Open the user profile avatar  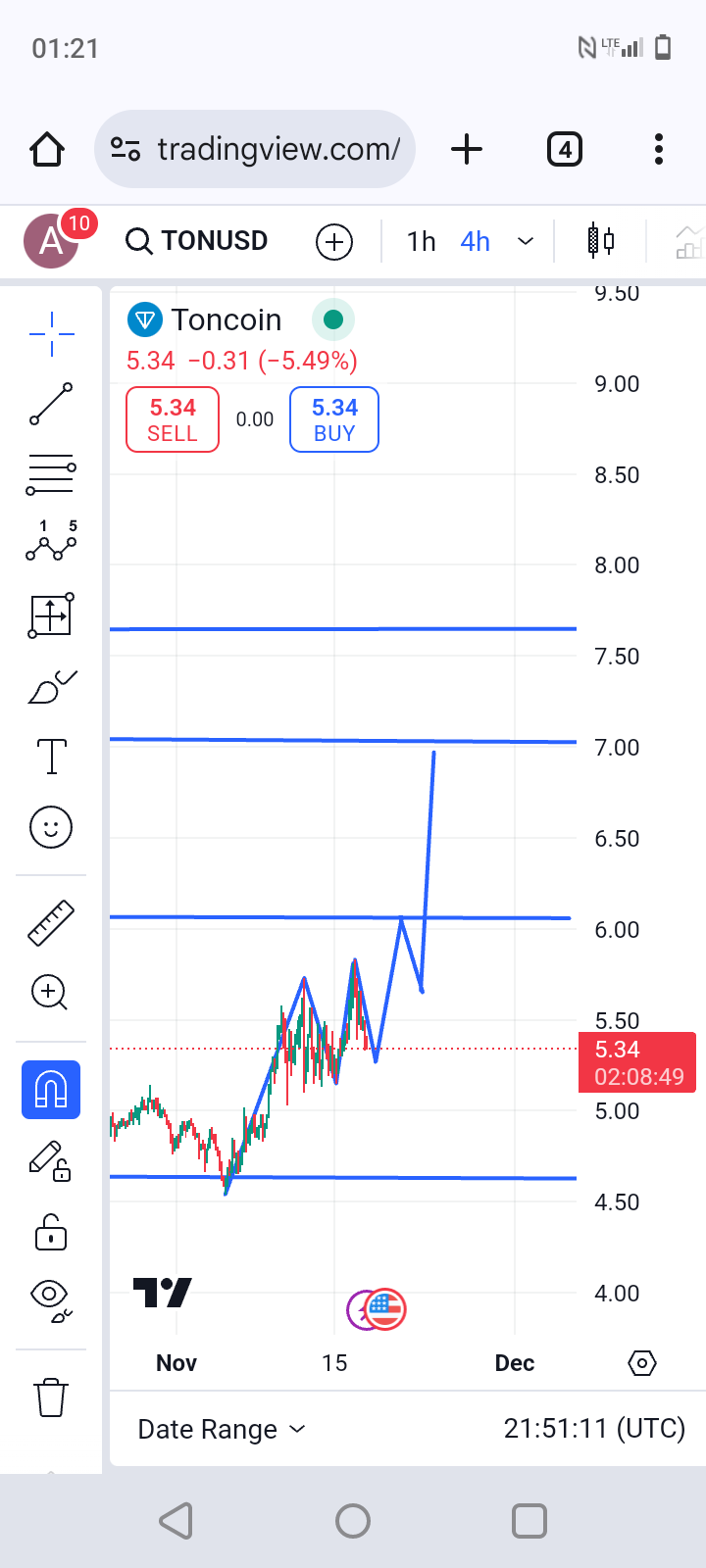click(51, 240)
